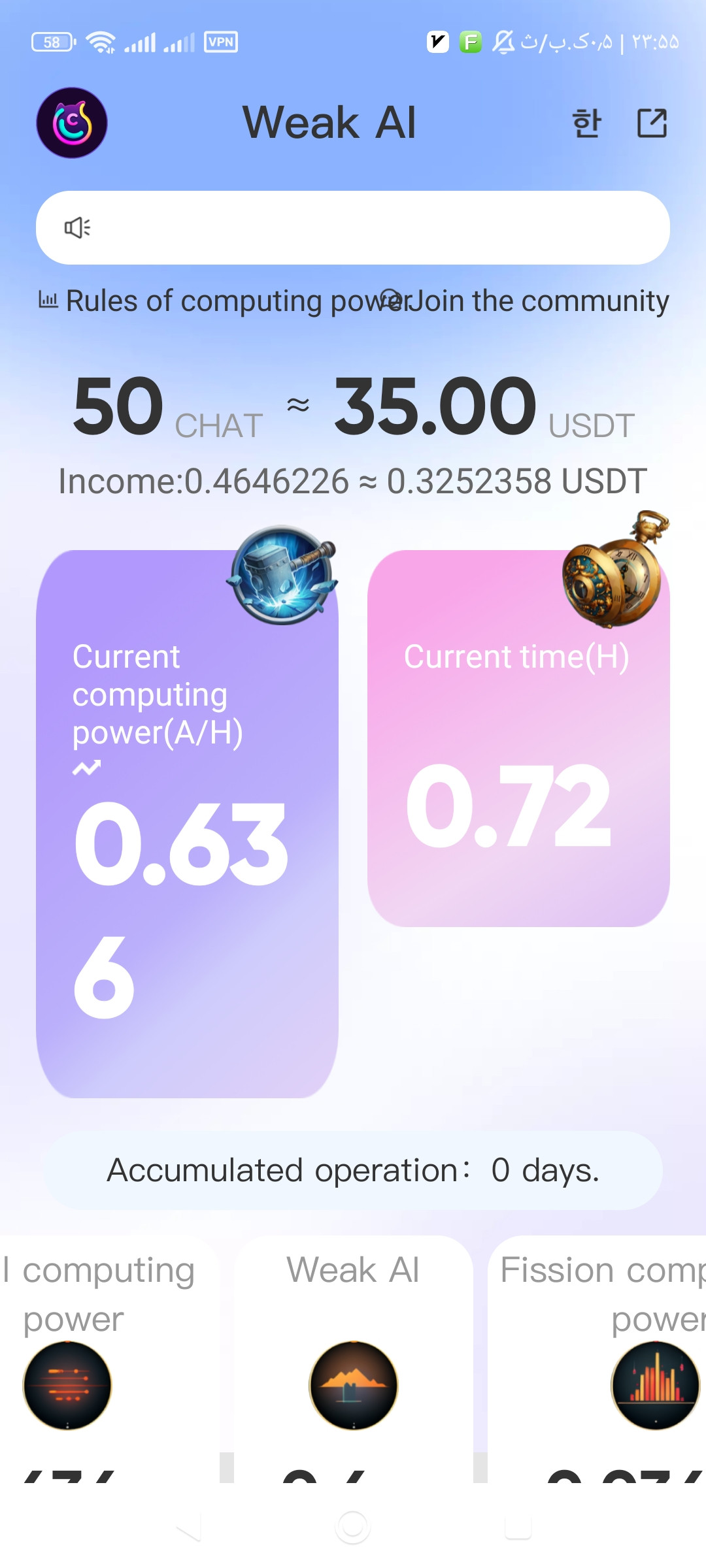Select the Weak AI power card
This screenshot has width=706, height=1568.
tap(353, 1359)
